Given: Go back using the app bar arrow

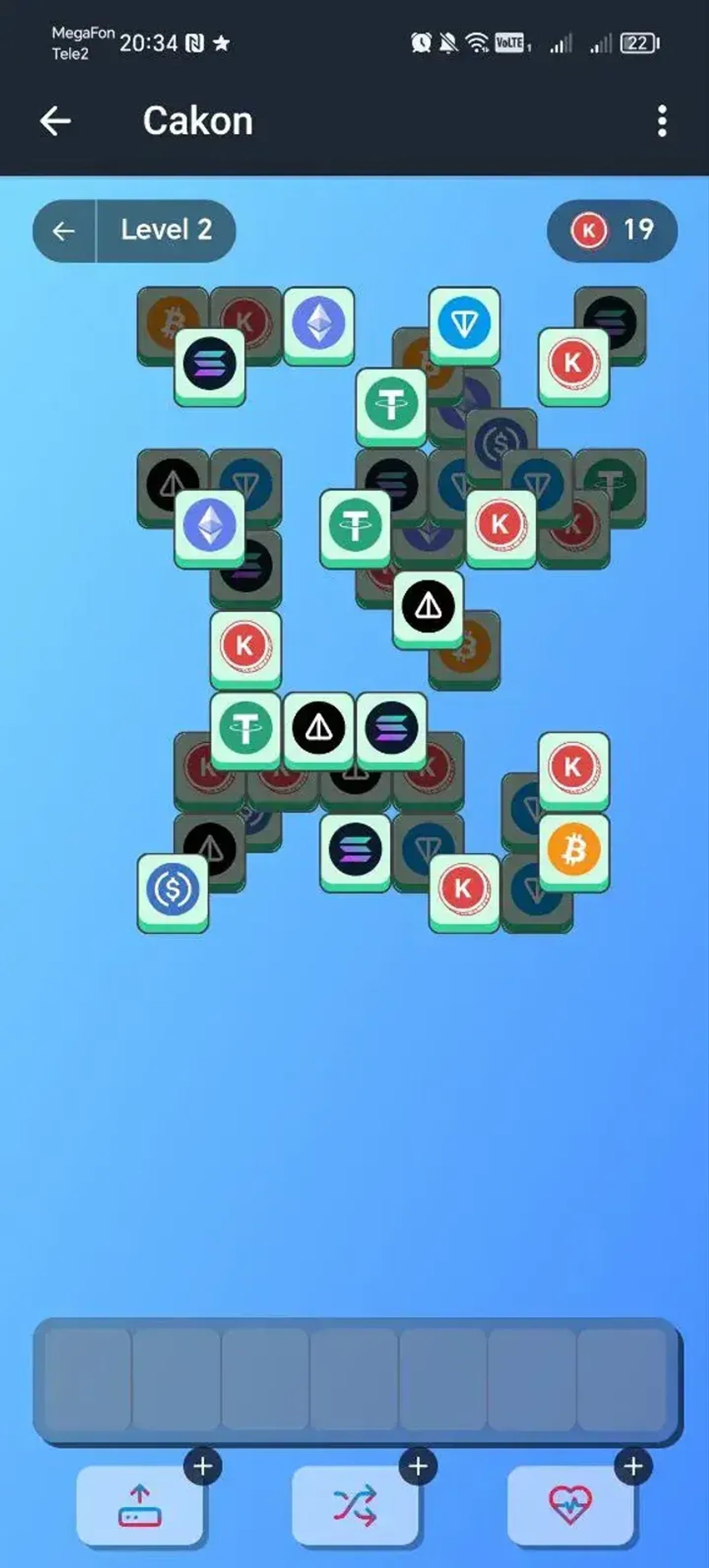Looking at the screenshot, I should tap(55, 121).
